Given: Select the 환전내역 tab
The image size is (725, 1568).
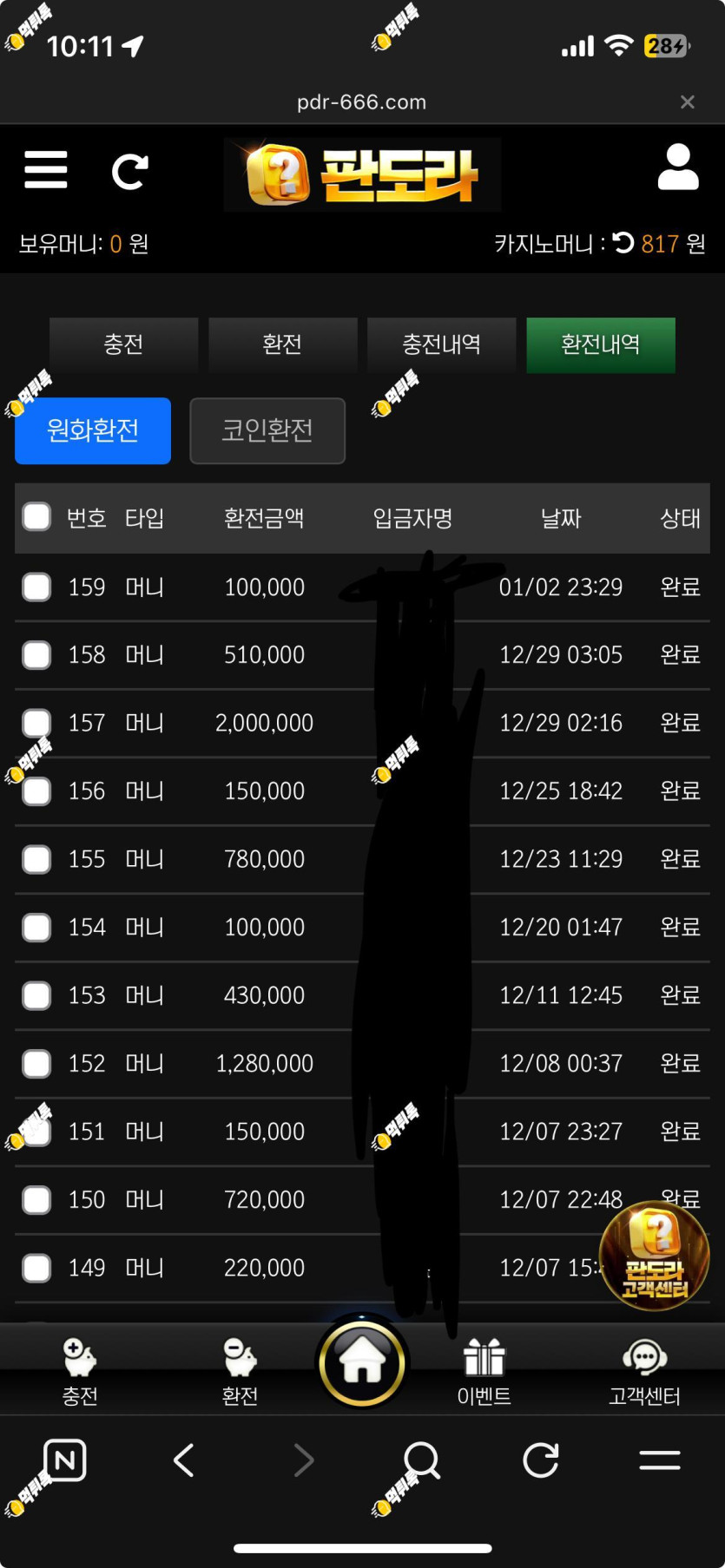Looking at the screenshot, I should pyautogui.click(x=600, y=344).
